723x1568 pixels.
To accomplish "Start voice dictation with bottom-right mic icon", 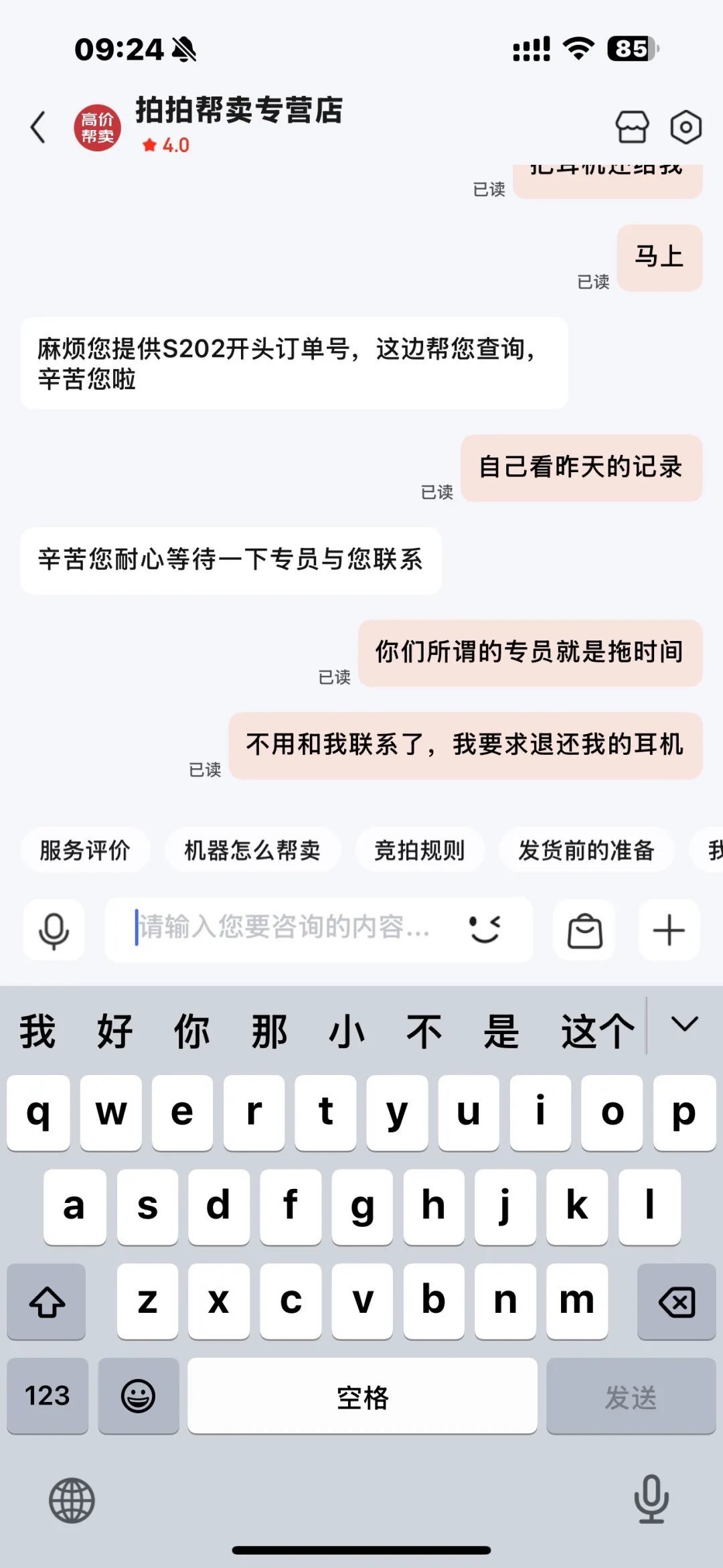I will coord(652,1500).
